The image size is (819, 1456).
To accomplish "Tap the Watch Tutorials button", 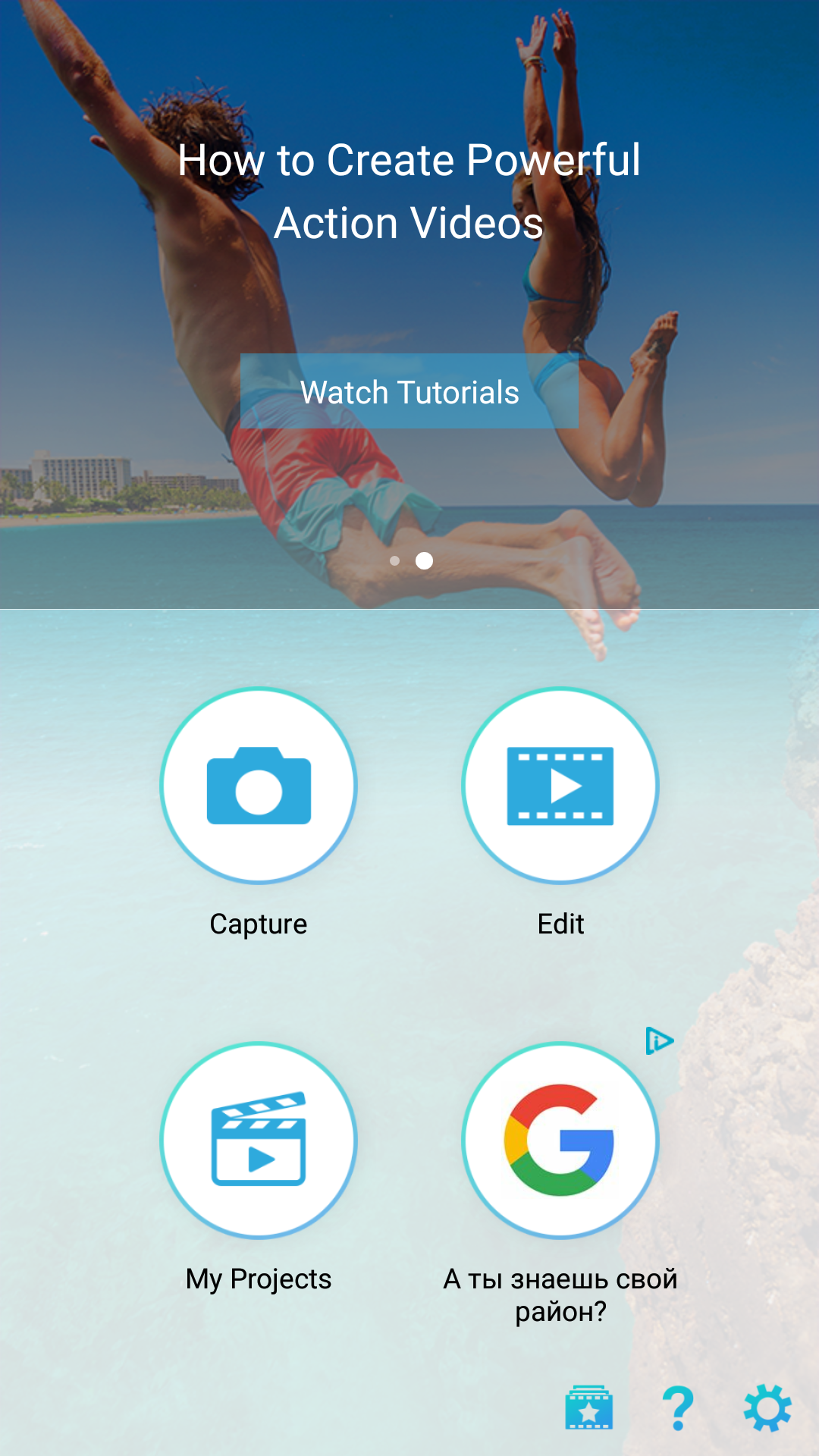I will pyautogui.click(x=409, y=391).
